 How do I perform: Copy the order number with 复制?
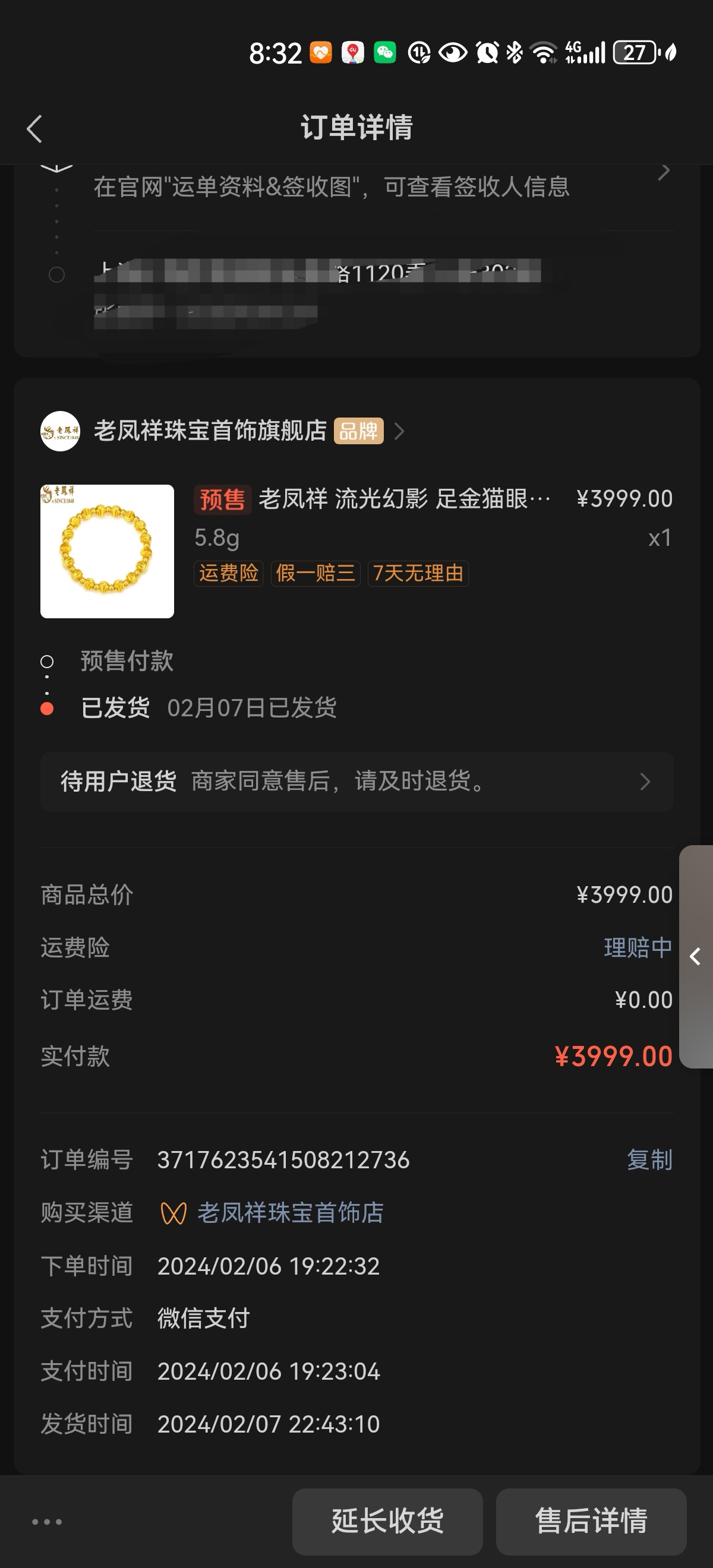tap(649, 1160)
